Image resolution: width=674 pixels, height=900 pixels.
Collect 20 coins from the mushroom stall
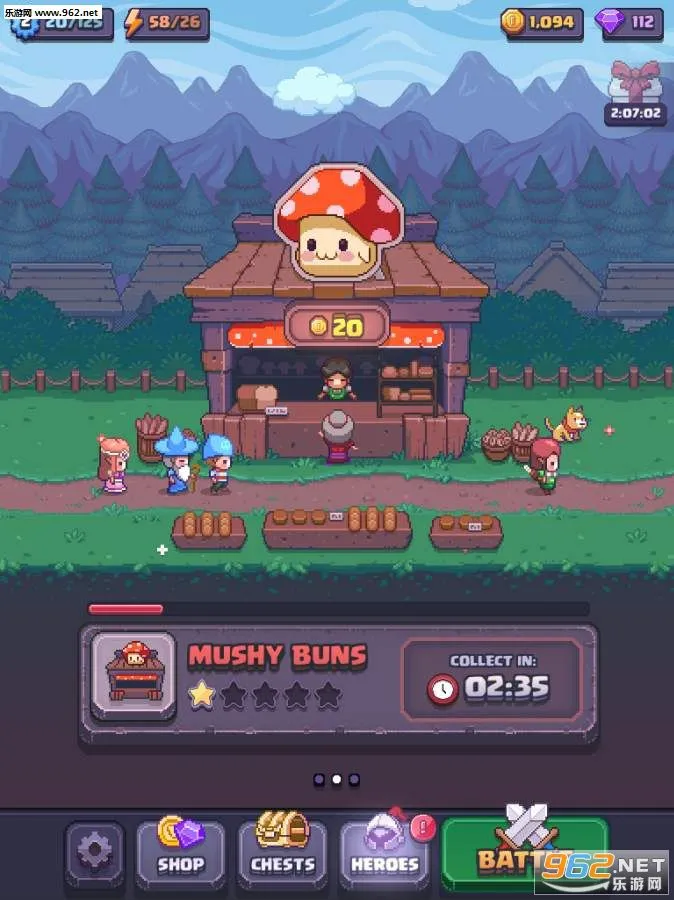tap(336, 325)
